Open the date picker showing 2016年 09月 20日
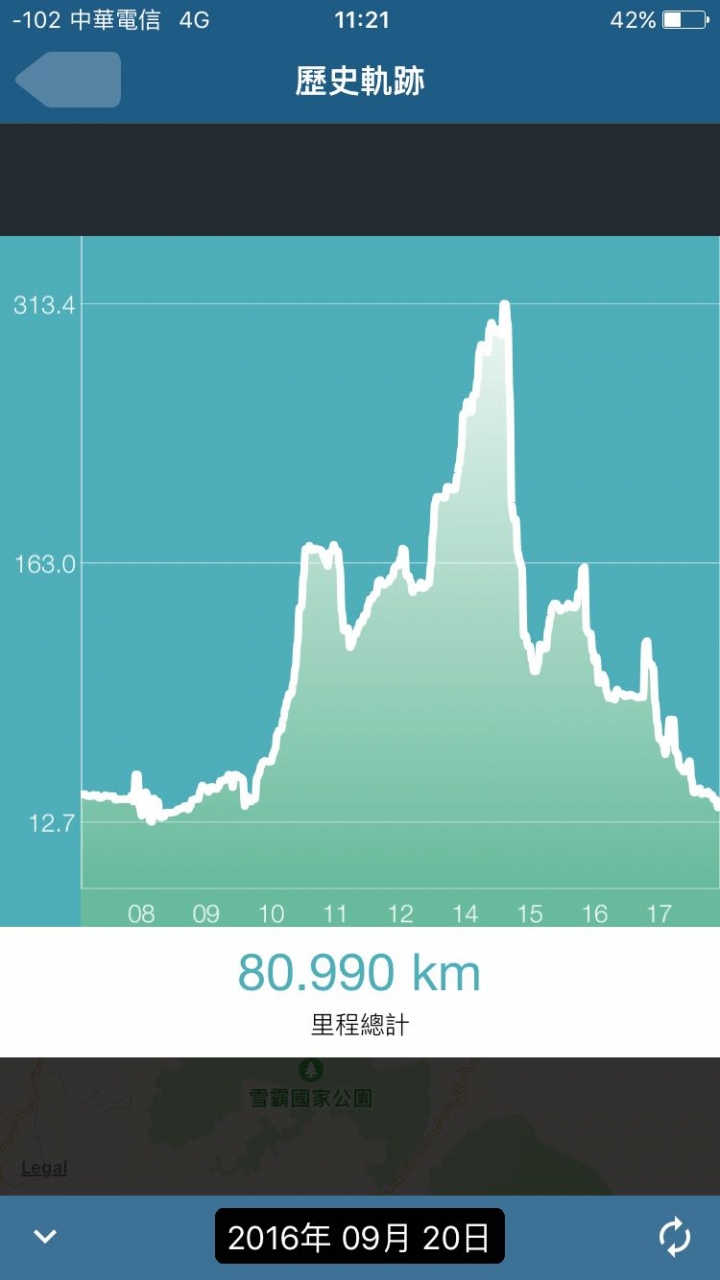Screen dimensions: 720x1280 point(359,1237)
